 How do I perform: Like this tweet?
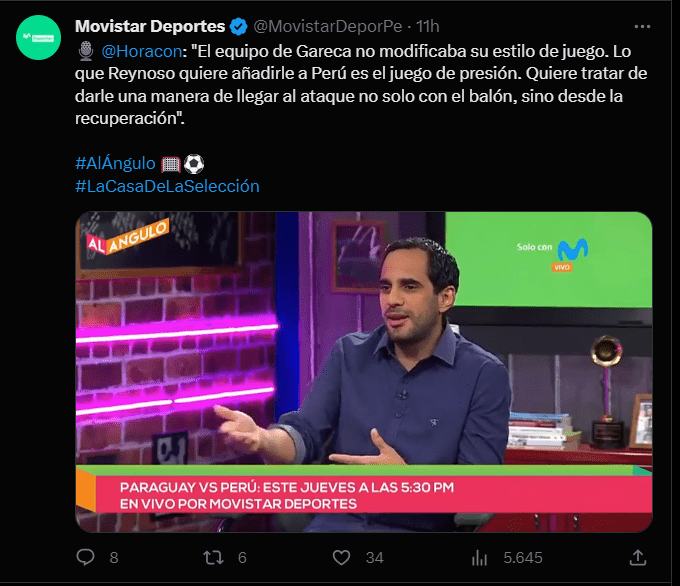342,557
